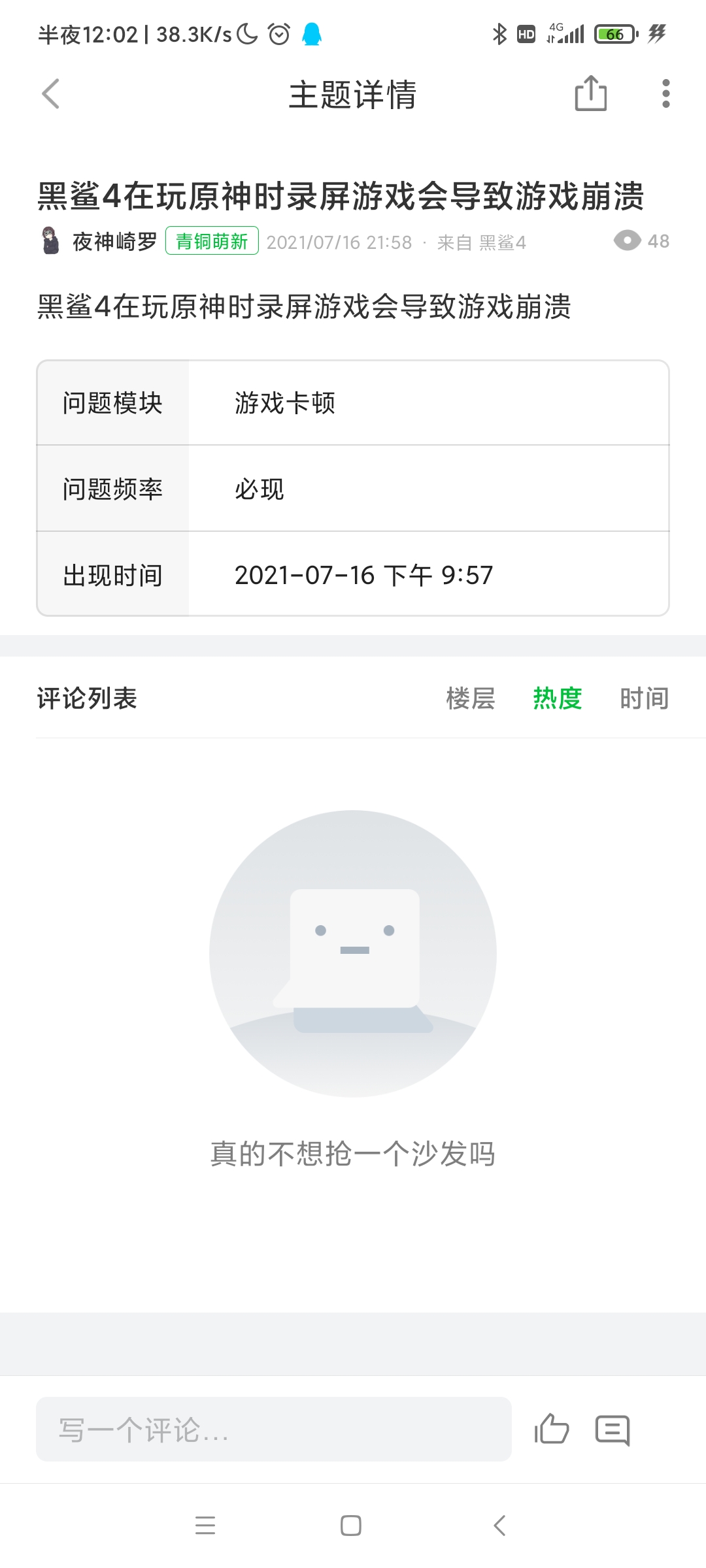Share this topic

tap(591, 93)
